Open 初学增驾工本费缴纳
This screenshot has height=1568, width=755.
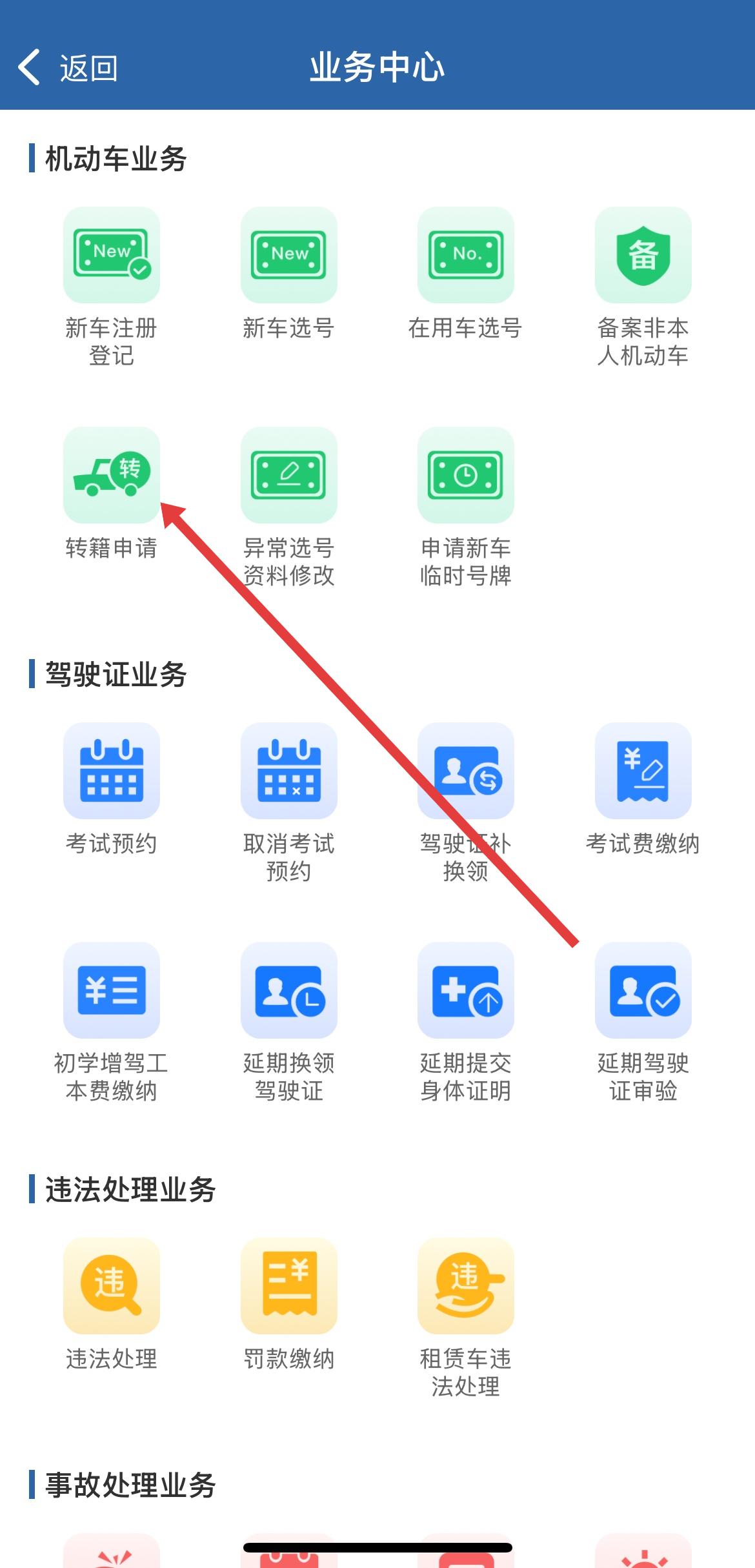point(112,990)
